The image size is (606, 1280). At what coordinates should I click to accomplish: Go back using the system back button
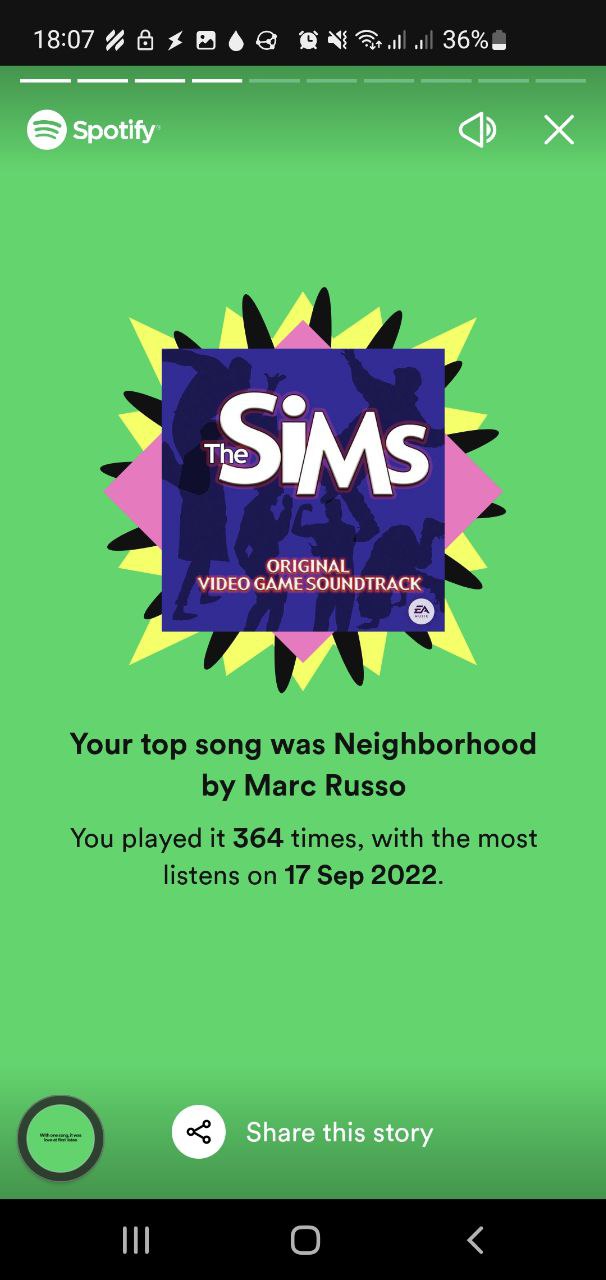[x=475, y=1240]
